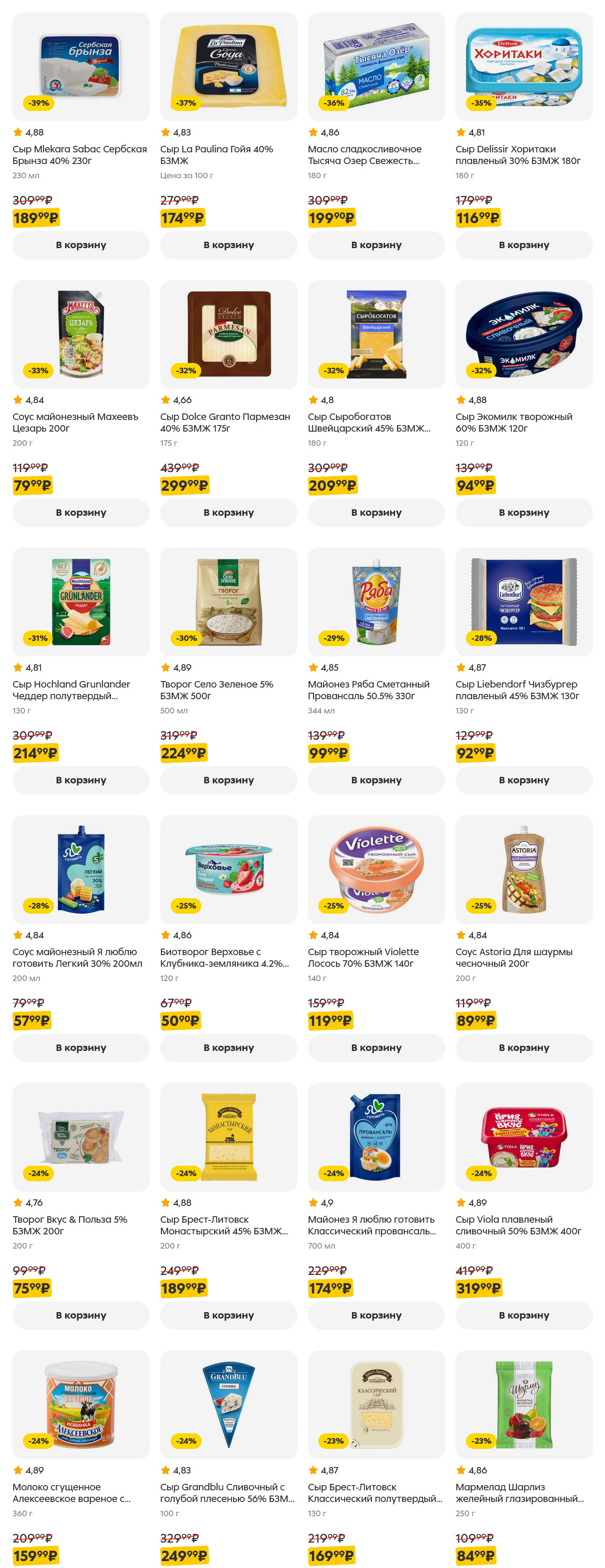This screenshot has width=605, height=1568.
Task: Add Масло Тысяча Озер to cart
Action: coord(376,245)
